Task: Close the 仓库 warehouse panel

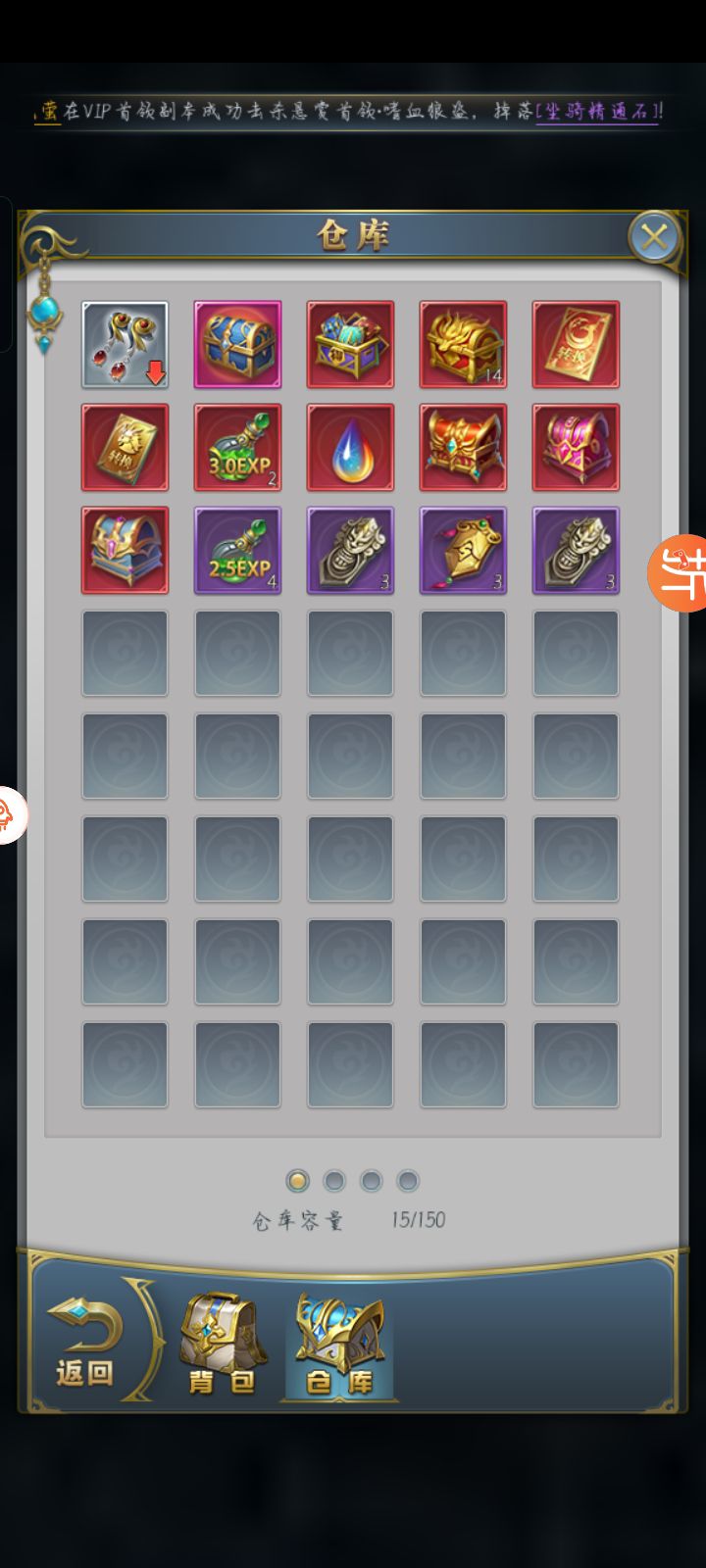Action: [x=653, y=237]
